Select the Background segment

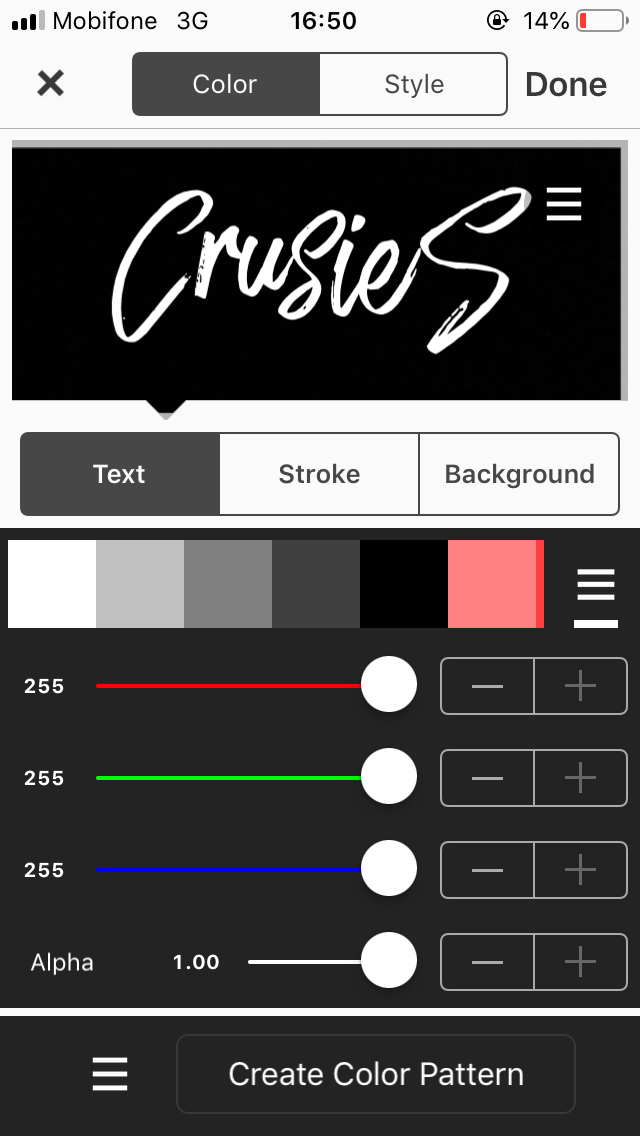(x=519, y=474)
